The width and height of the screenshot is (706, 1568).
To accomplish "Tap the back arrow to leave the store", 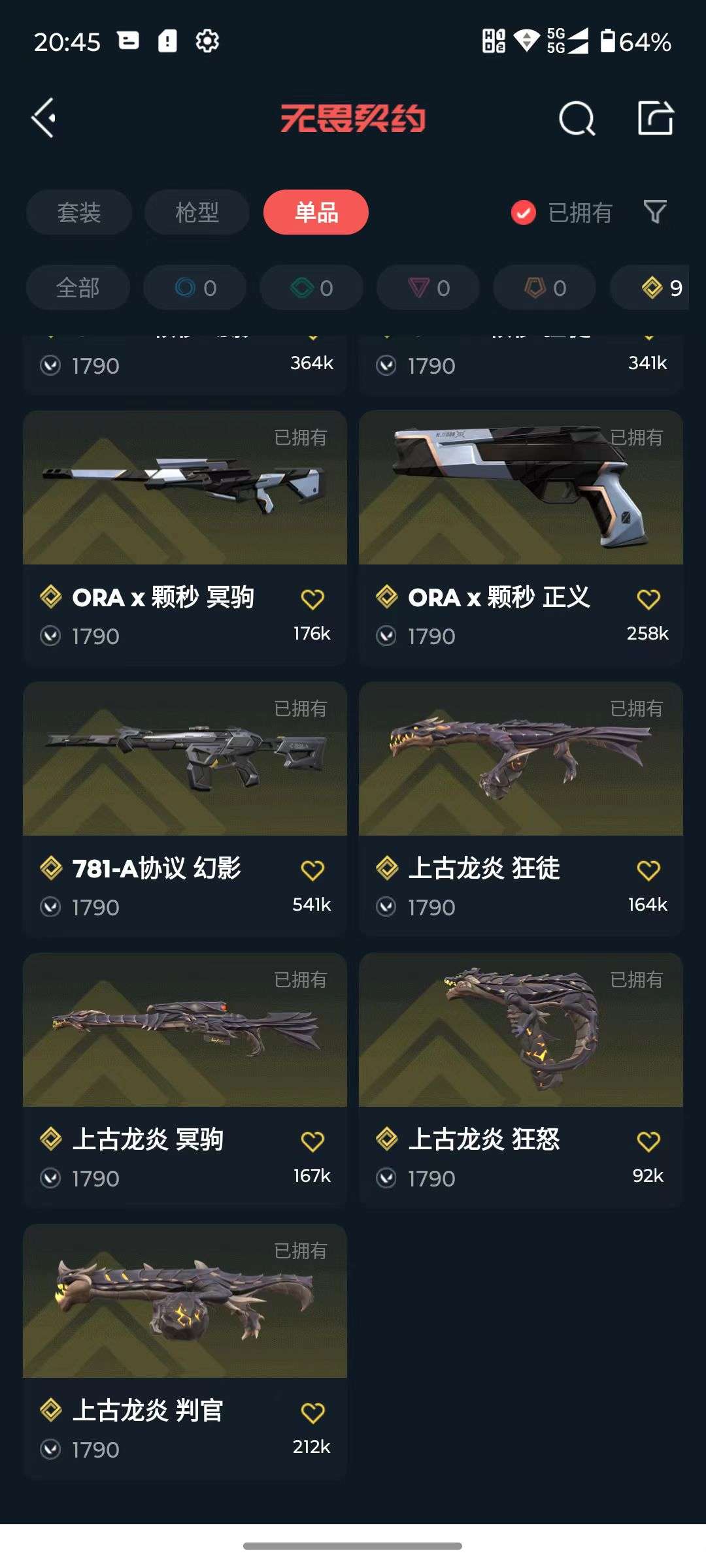I will coord(43,118).
